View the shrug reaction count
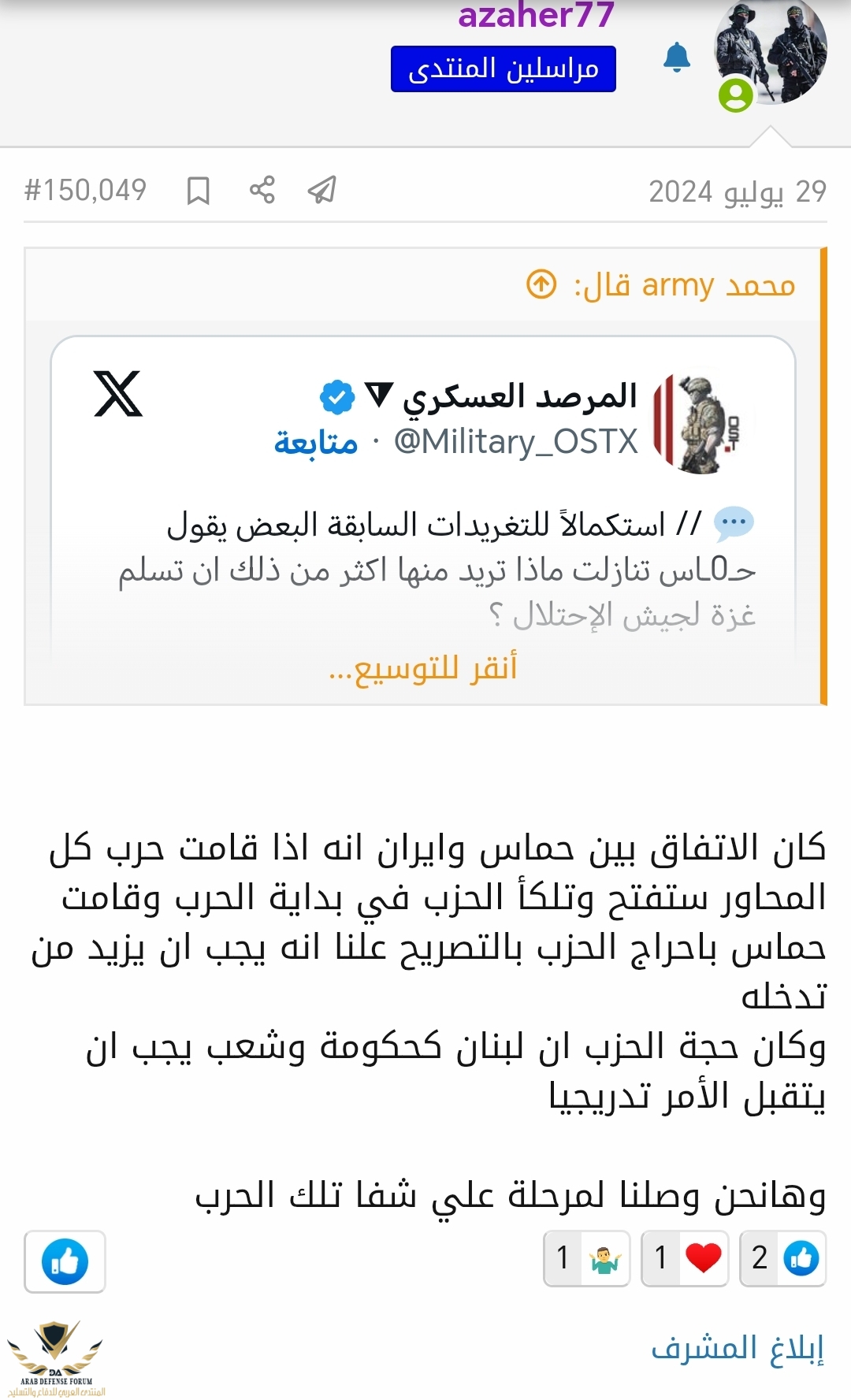Viewport: 851px width, 1400px height. tap(586, 1258)
